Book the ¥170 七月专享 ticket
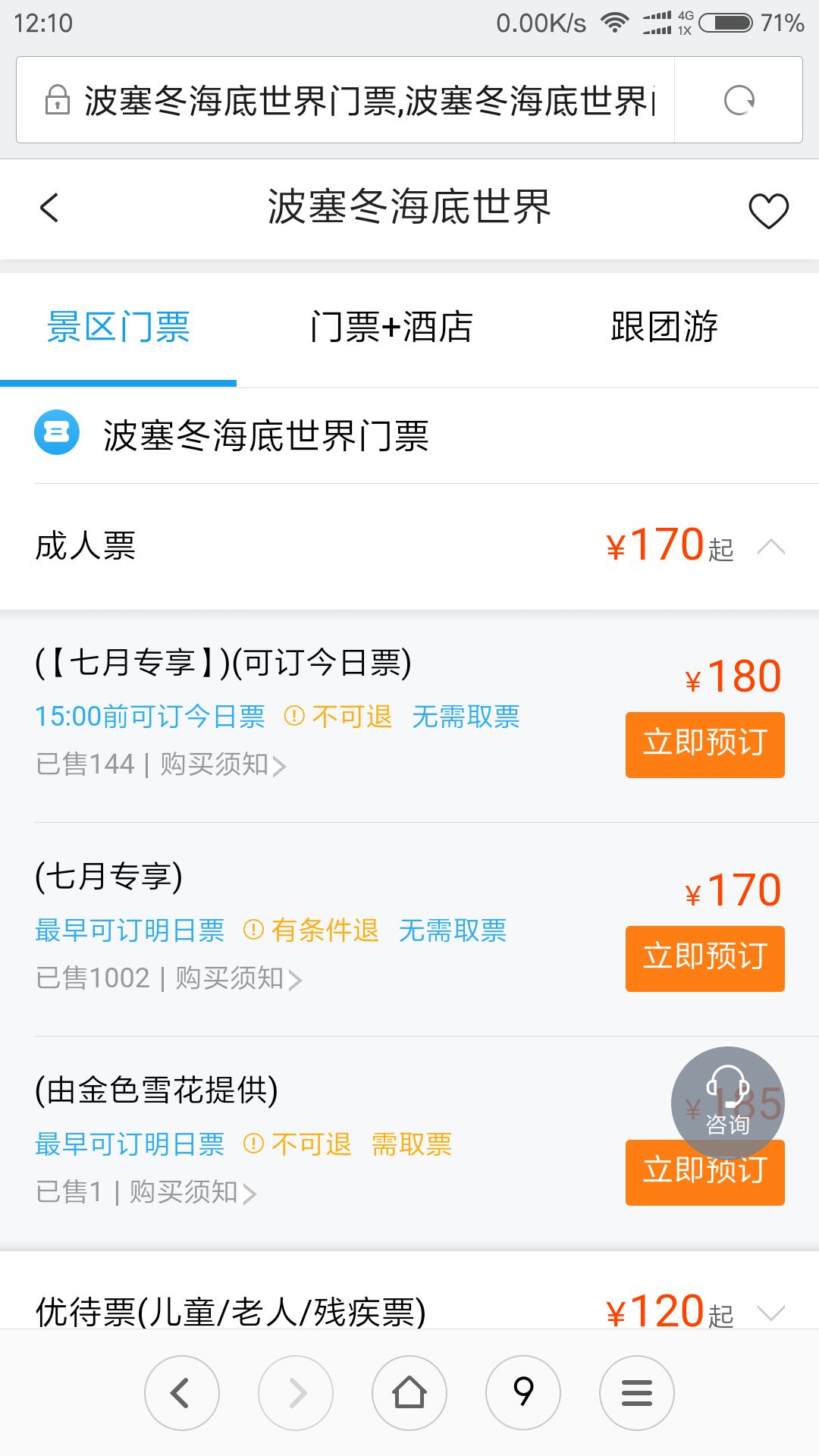 [705, 959]
